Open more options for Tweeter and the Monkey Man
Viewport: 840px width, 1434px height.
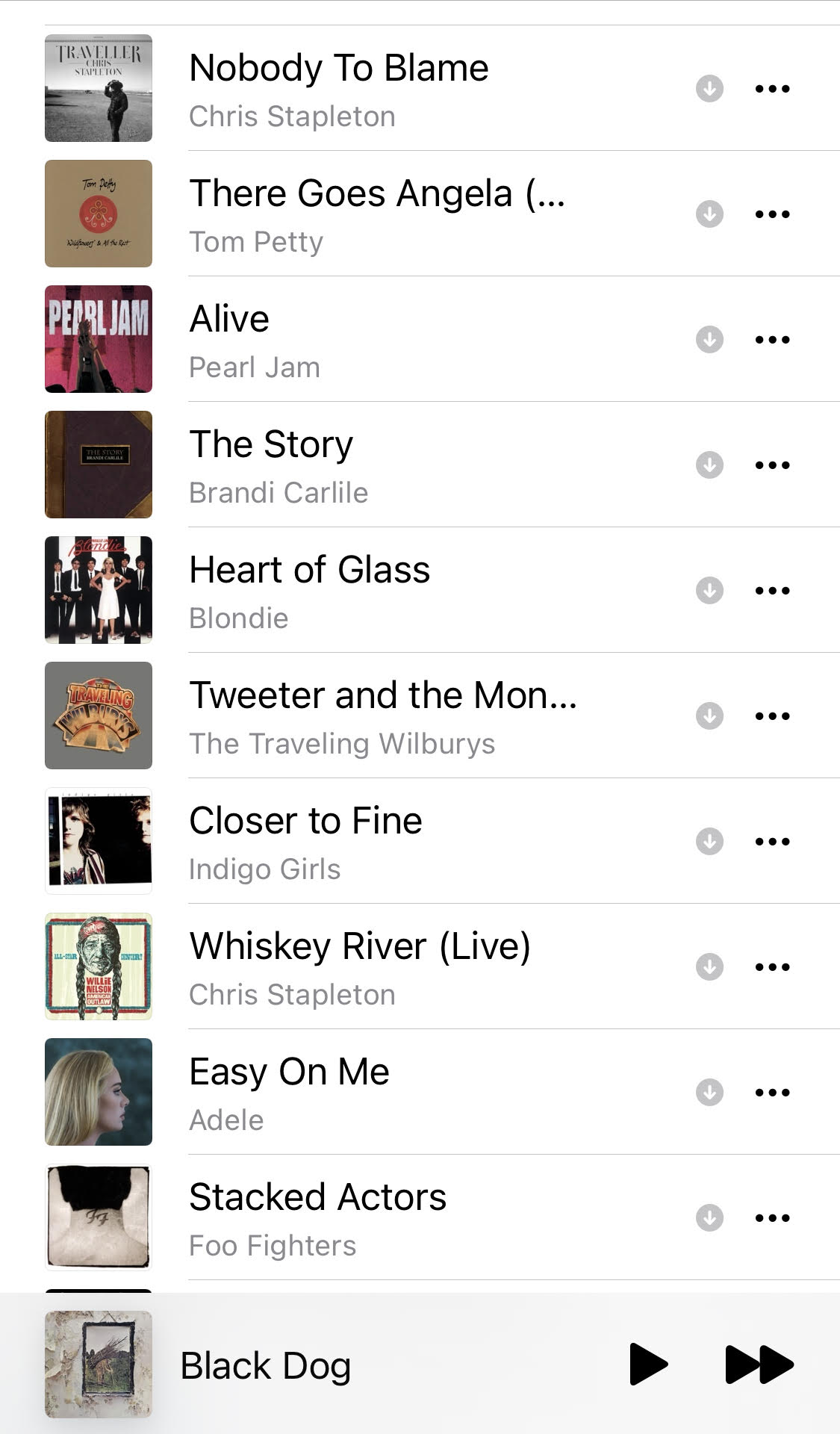click(x=772, y=716)
